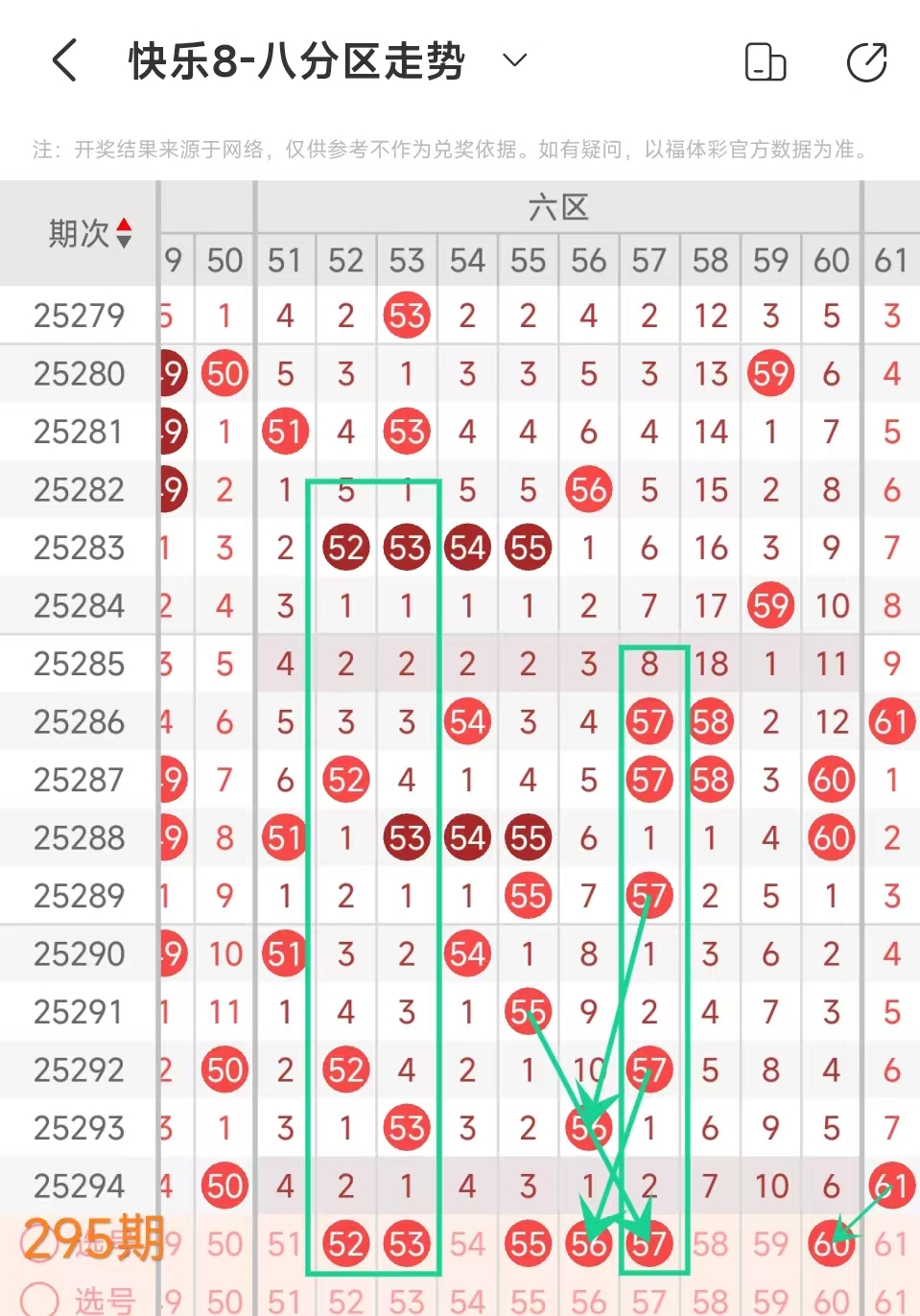Go back using the top-left arrow

click(x=65, y=61)
